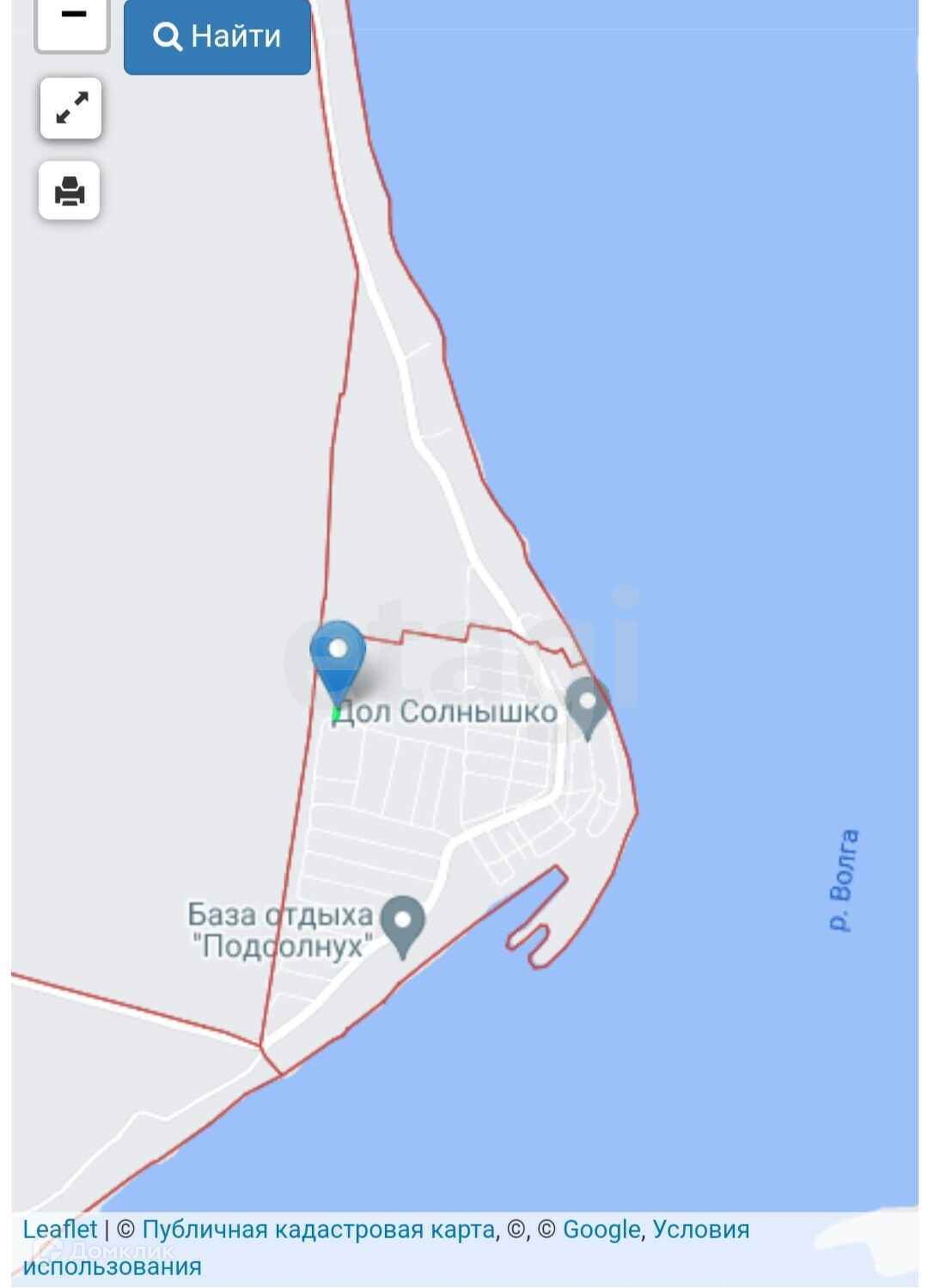The width and height of the screenshot is (928, 1288).
Task: Open the Google attribution link
Action: pos(601,1230)
